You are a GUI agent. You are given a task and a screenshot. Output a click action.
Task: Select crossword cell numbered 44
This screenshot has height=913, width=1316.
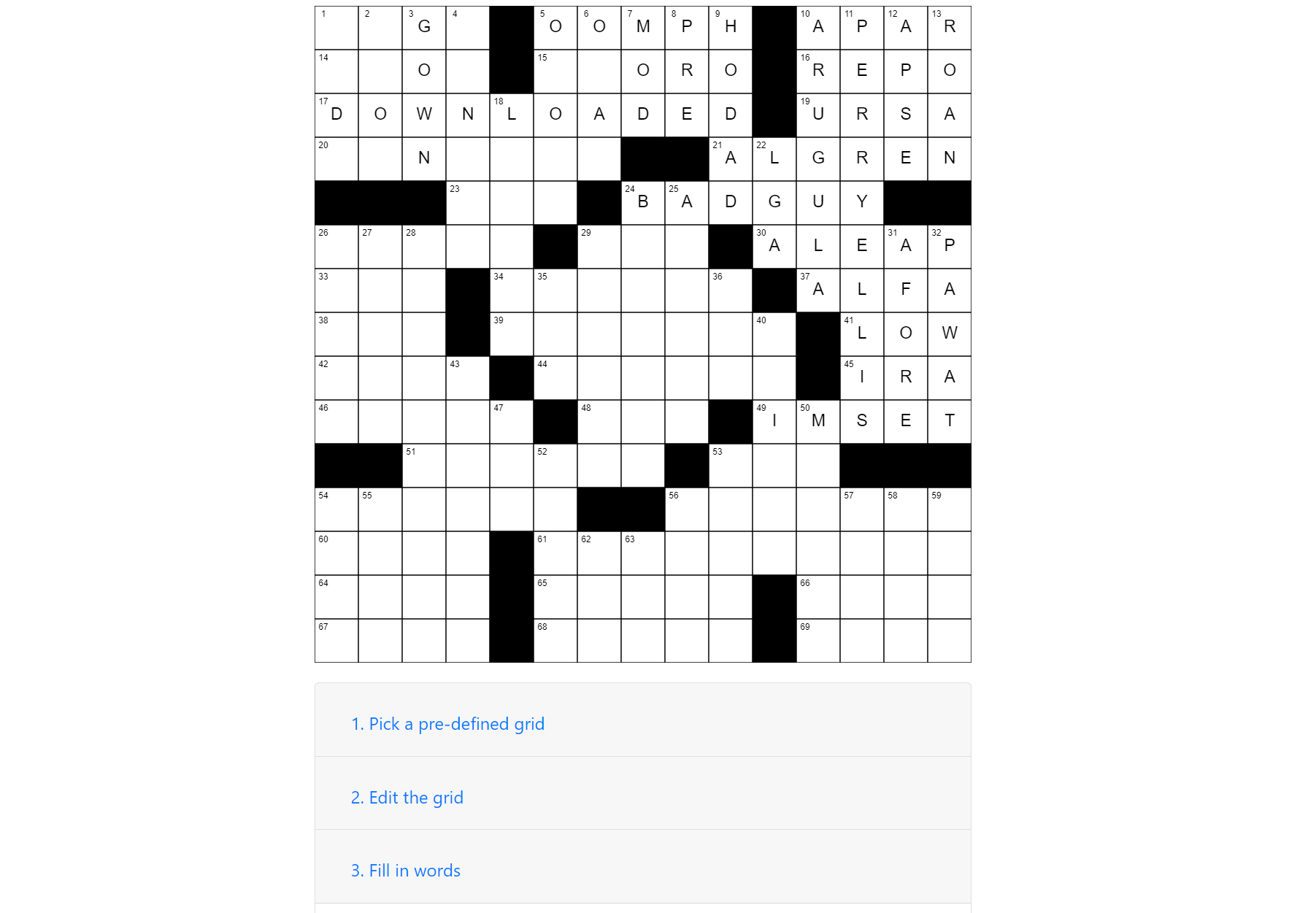pyautogui.click(x=555, y=379)
